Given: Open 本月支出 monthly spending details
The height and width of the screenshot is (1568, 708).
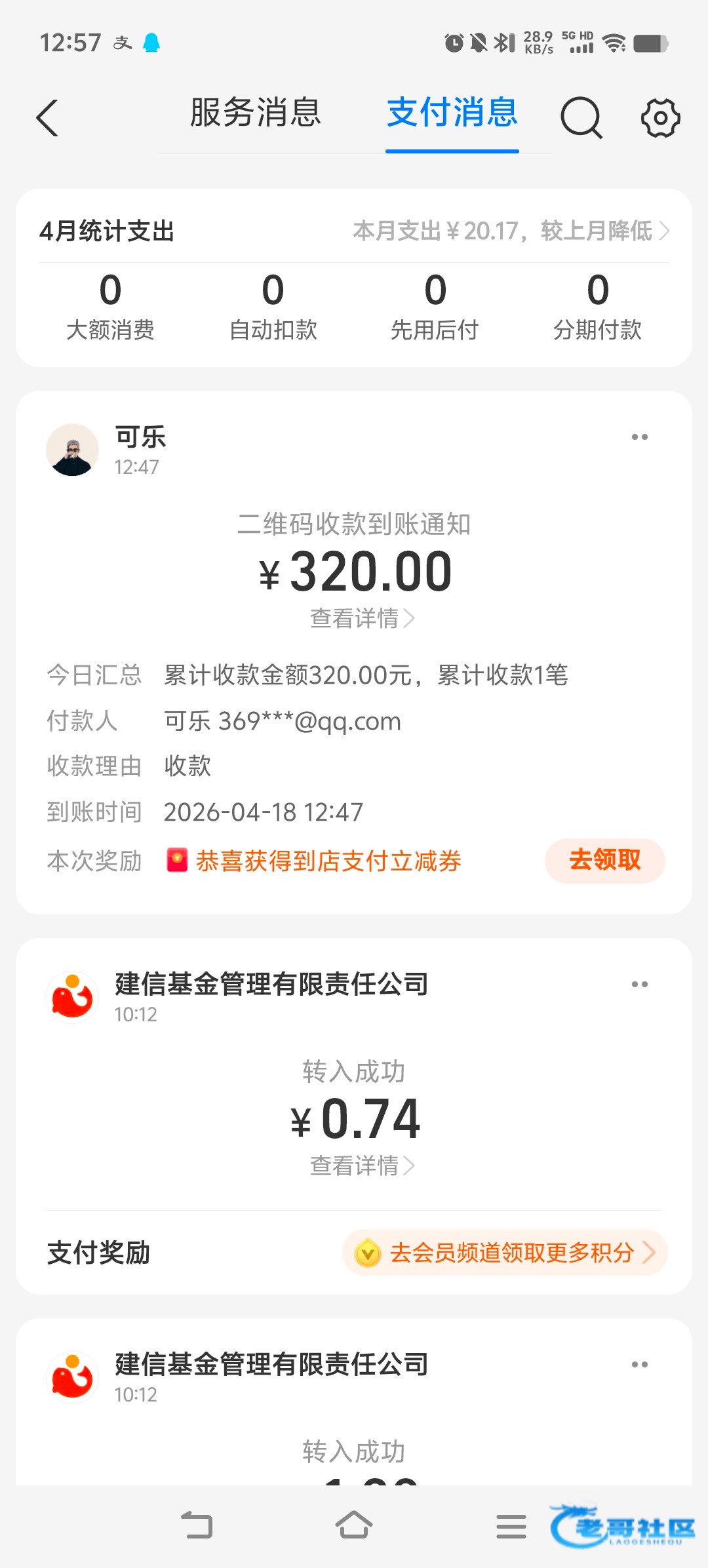Looking at the screenshot, I should pos(511,231).
